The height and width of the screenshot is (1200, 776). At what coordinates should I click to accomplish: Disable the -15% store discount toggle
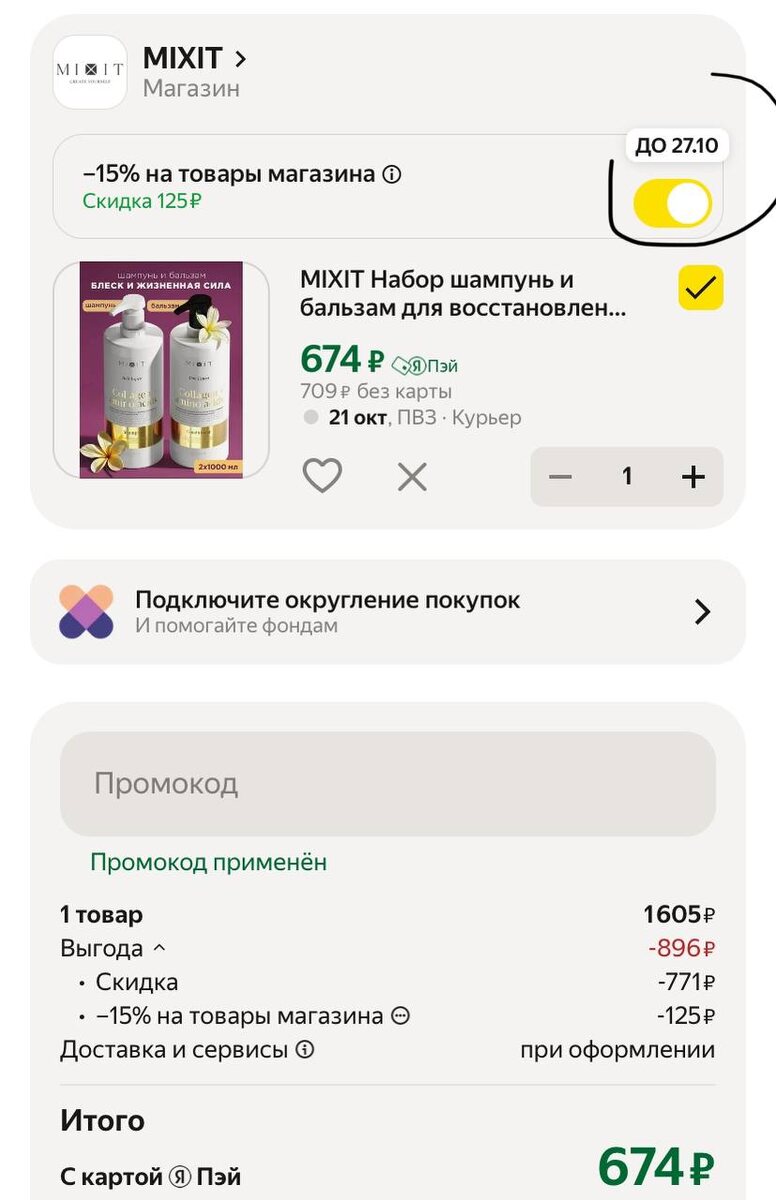pyautogui.click(x=671, y=201)
